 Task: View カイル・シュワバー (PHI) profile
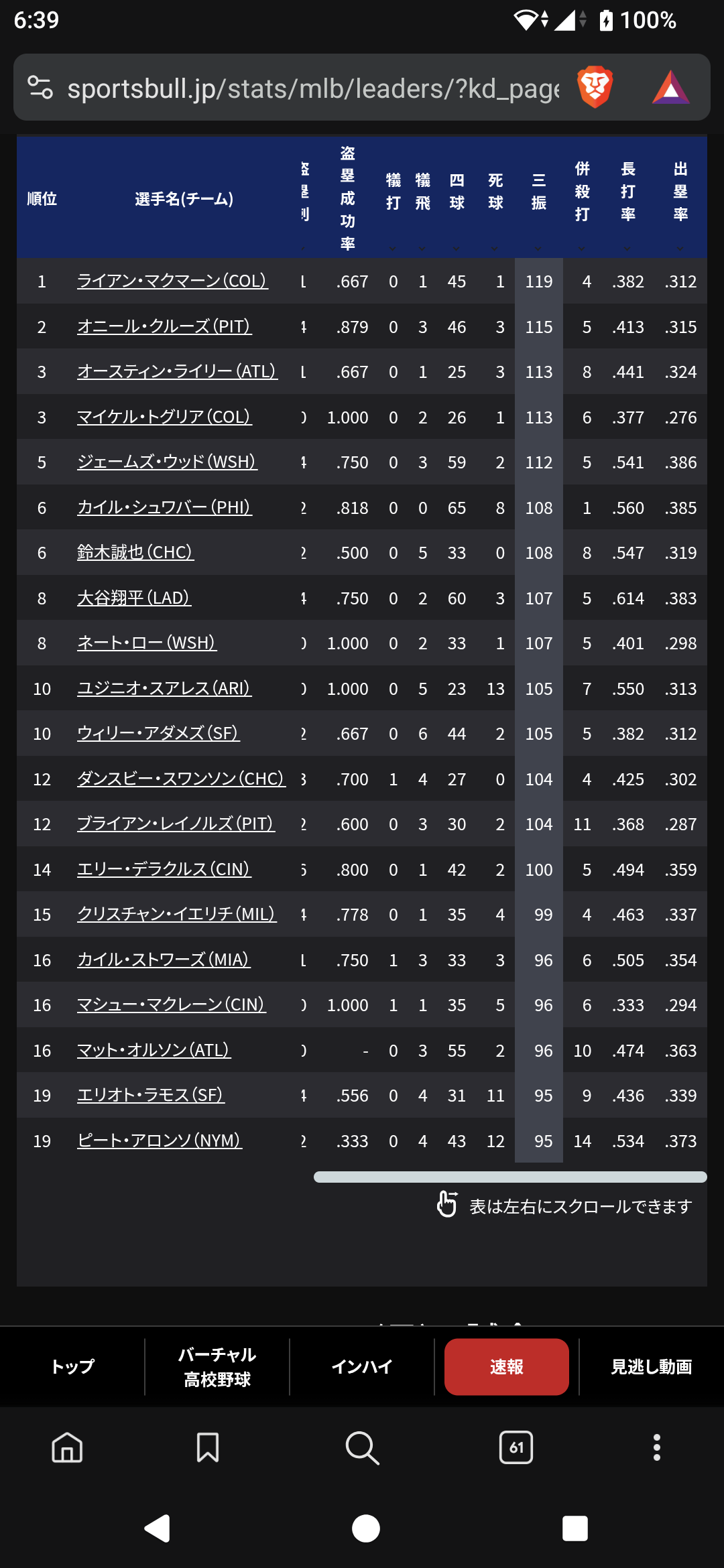pyautogui.click(x=164, y=507)
